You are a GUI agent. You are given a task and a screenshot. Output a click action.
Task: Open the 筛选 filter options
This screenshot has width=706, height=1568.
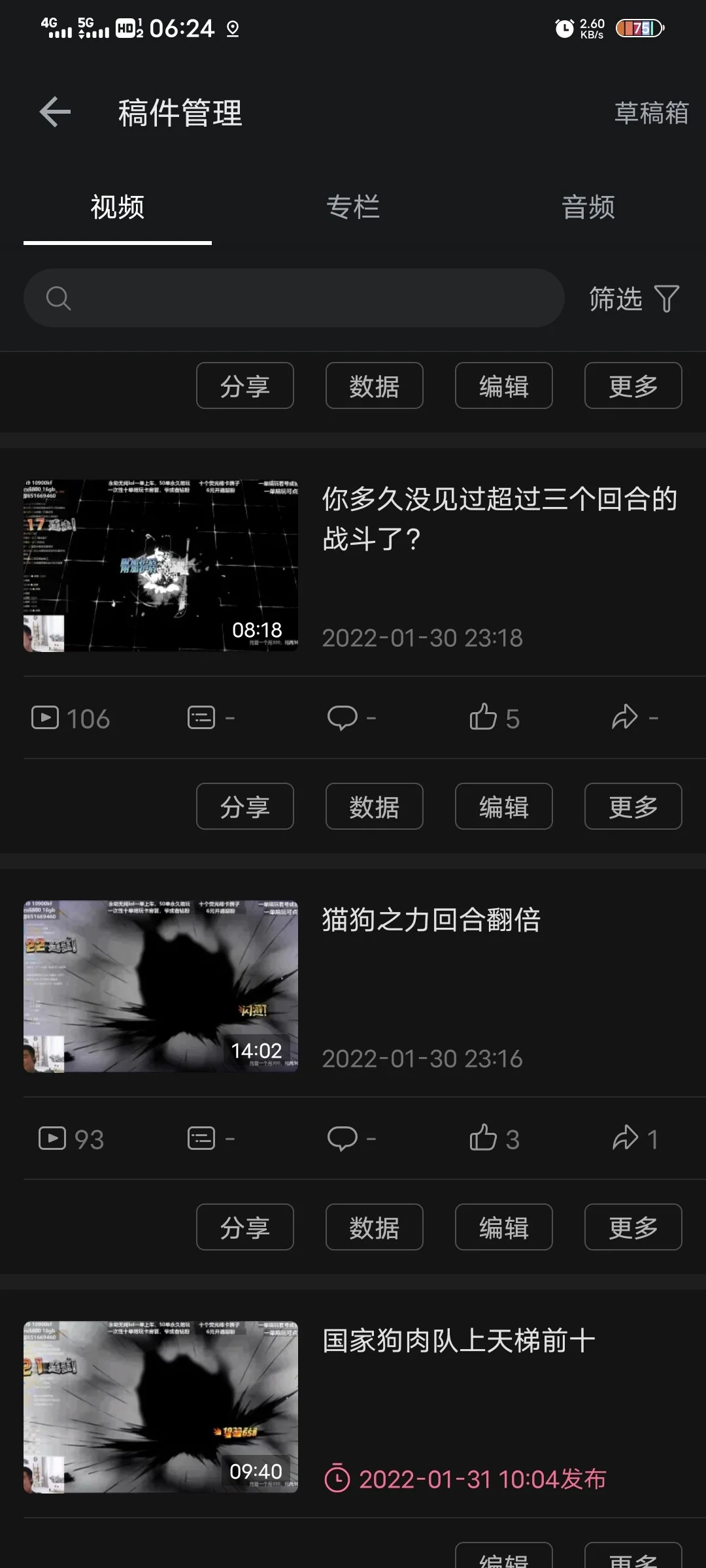634,299
